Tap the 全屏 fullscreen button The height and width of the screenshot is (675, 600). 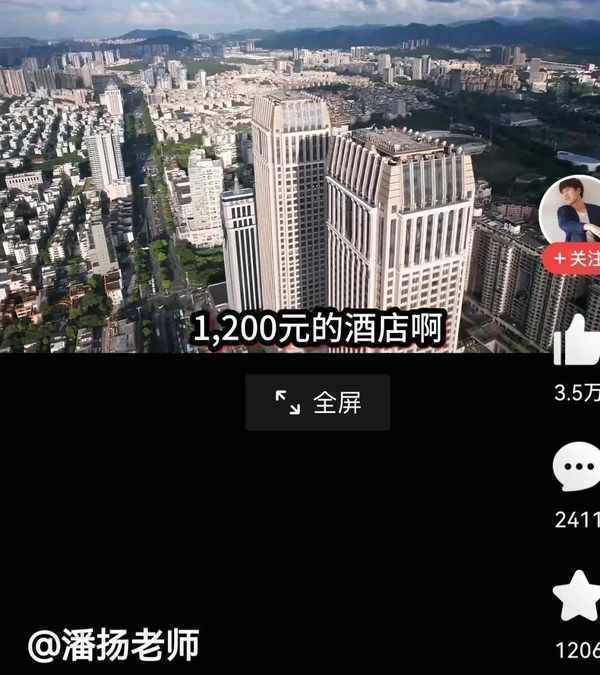(318, 403)
